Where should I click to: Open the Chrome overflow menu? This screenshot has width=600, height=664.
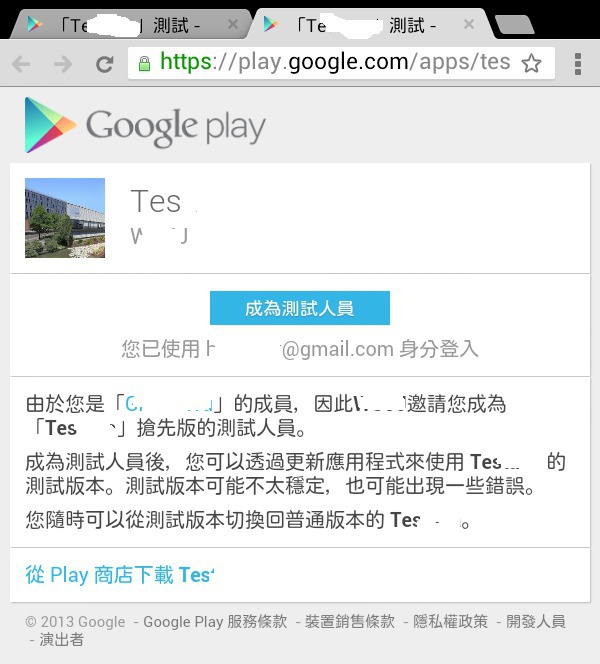[x=578, y=64]
